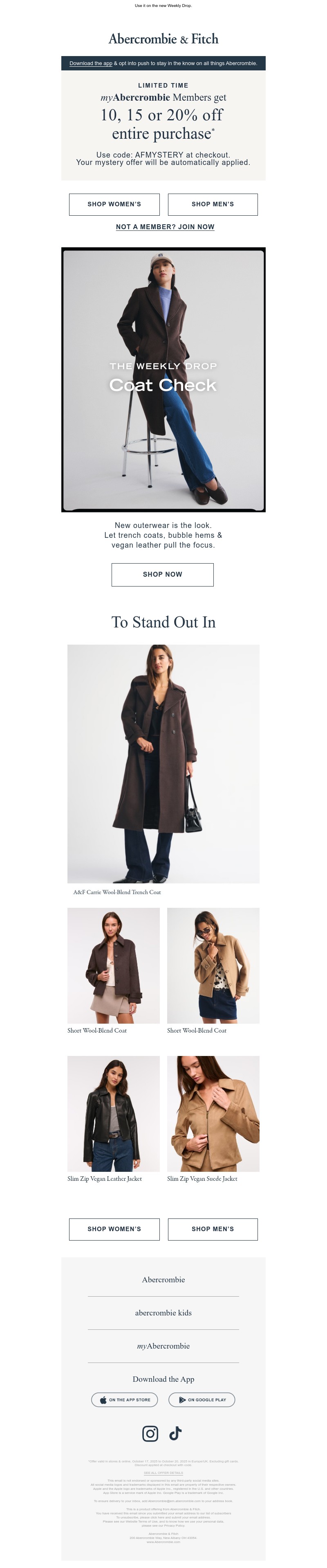Get the app on the App Store
327x1568 pixels.
pos(125,1399)
